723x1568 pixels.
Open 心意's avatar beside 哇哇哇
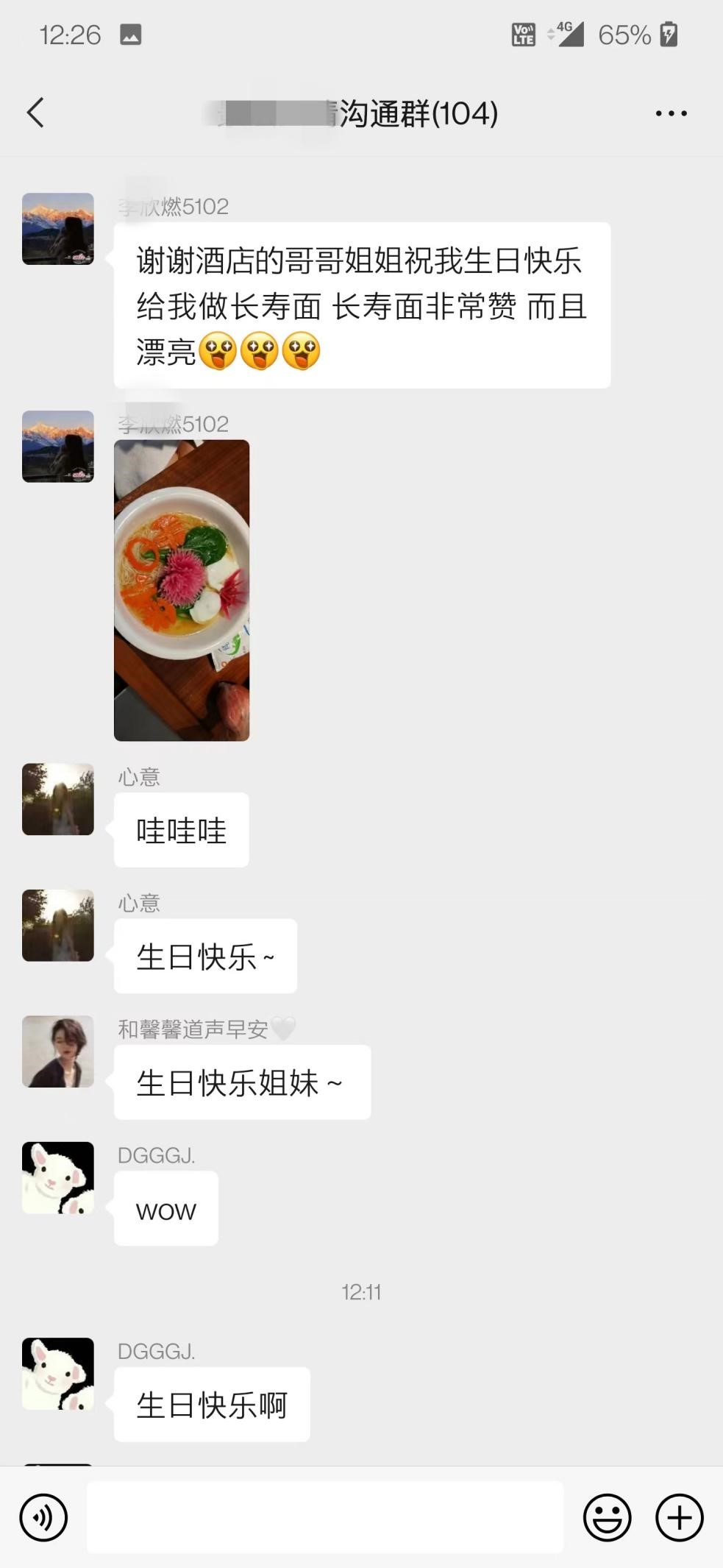click(58, 799)
